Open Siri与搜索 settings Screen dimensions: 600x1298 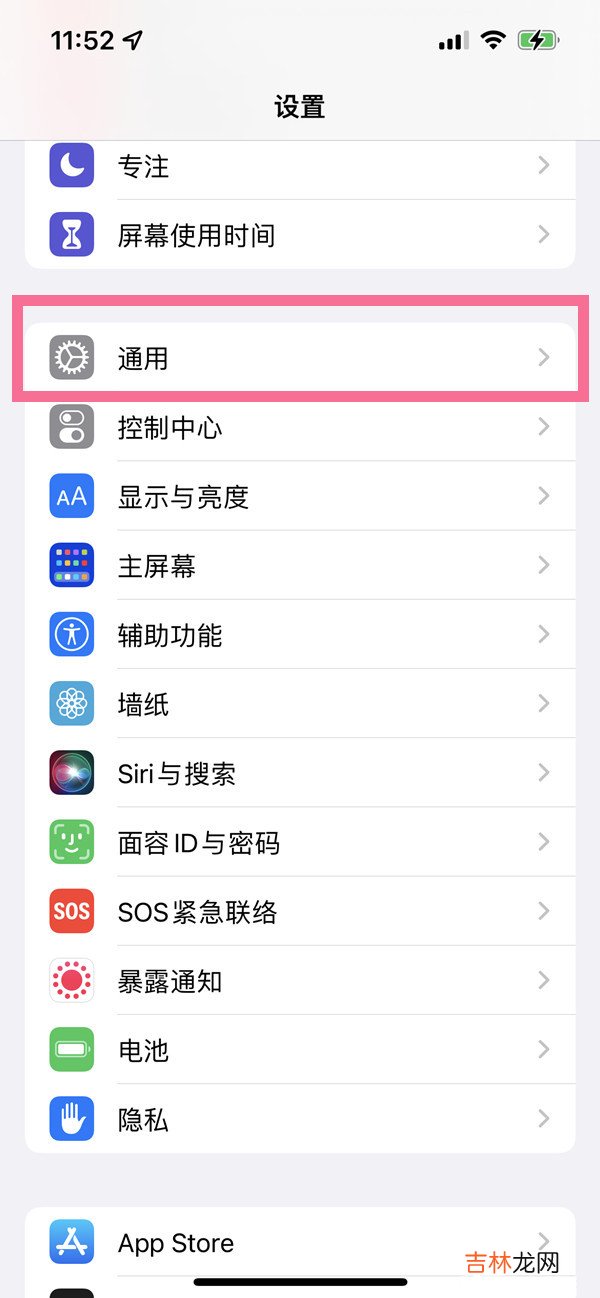pos(300,773)
